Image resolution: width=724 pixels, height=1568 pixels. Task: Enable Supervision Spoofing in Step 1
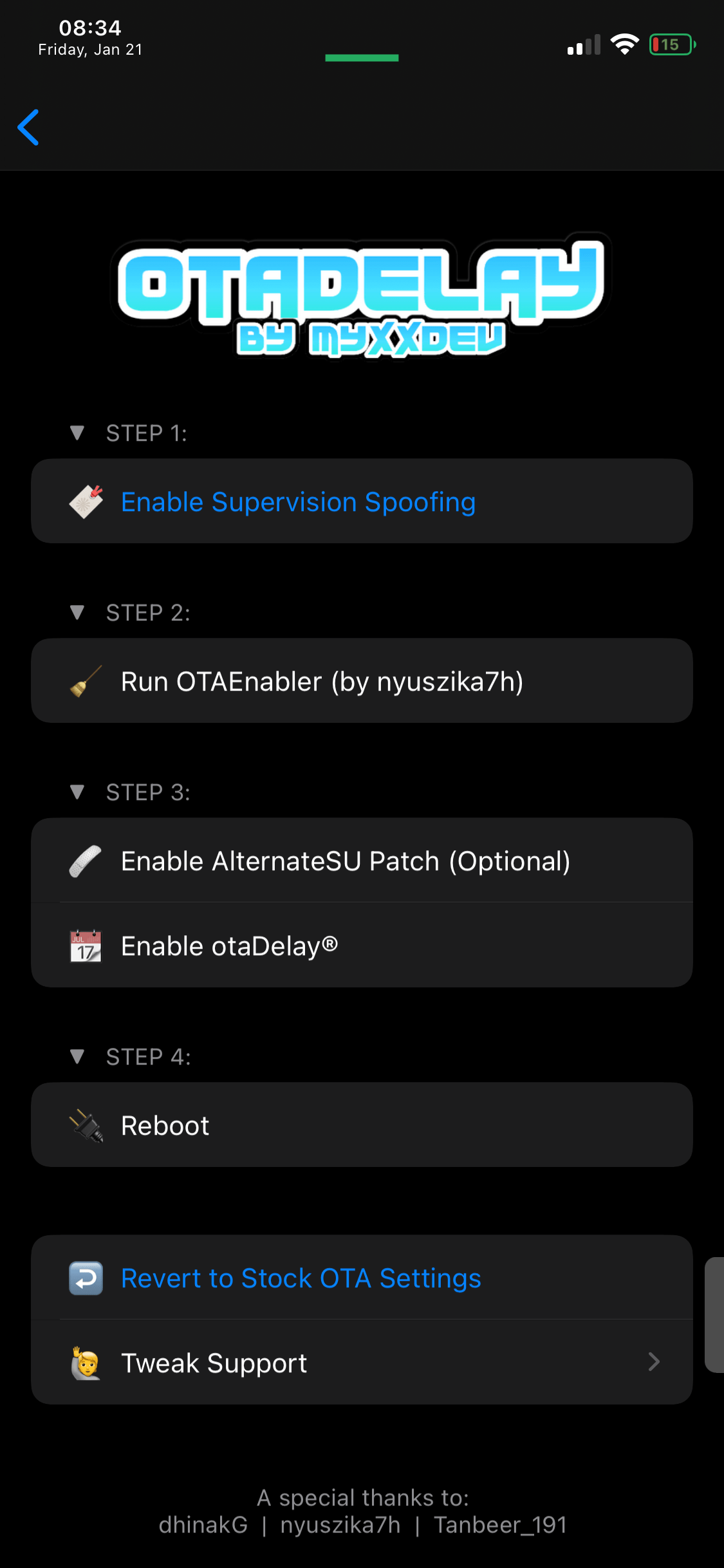[297, 501]
